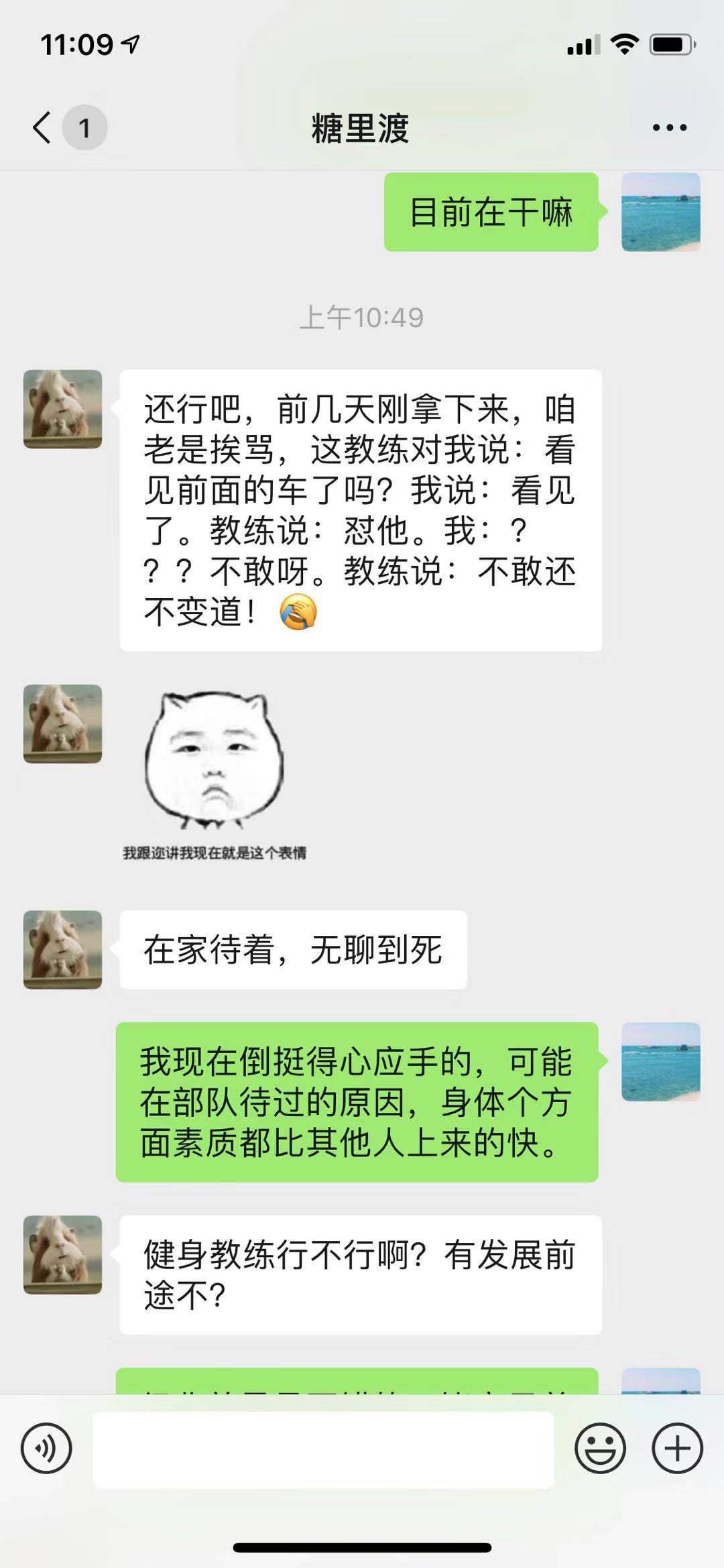Viewport: 724px width, 1568px height.
Task: Open the sticker captioned 我跟迩讲我现在就是这个表情
Action: click(215, 771)
